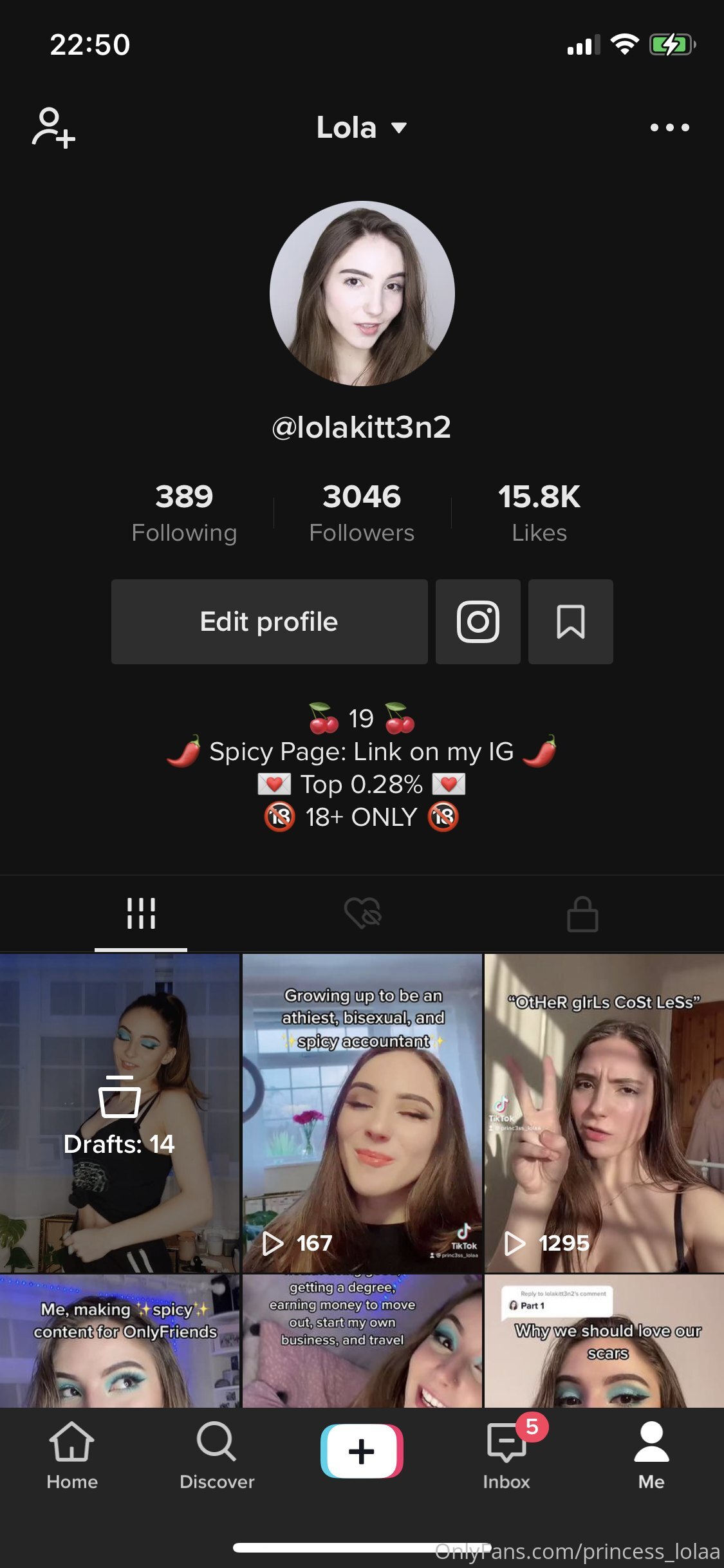
Task: Tap Edit profile button
Action: tap(269, 622)
